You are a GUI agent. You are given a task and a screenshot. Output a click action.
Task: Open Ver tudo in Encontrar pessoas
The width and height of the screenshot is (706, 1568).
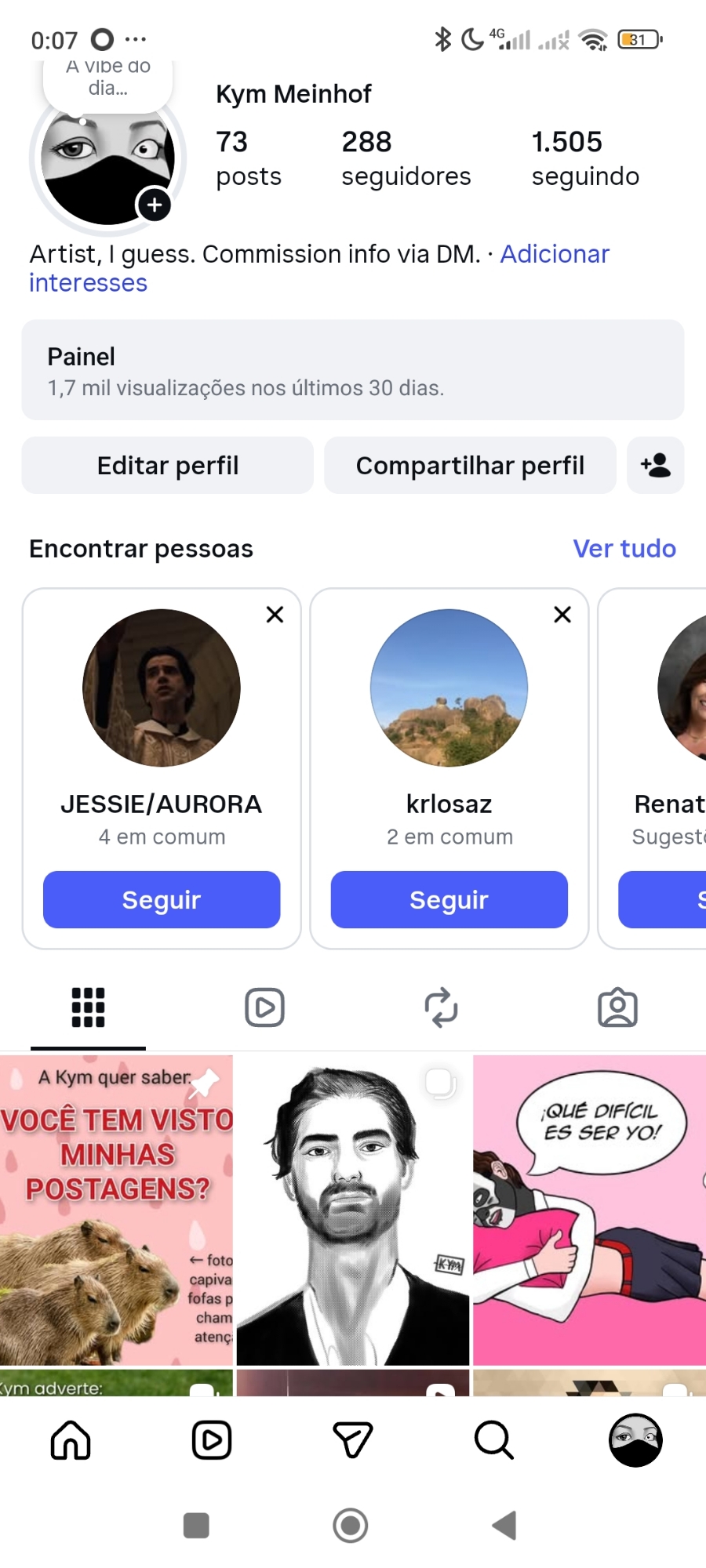point(624,549)
